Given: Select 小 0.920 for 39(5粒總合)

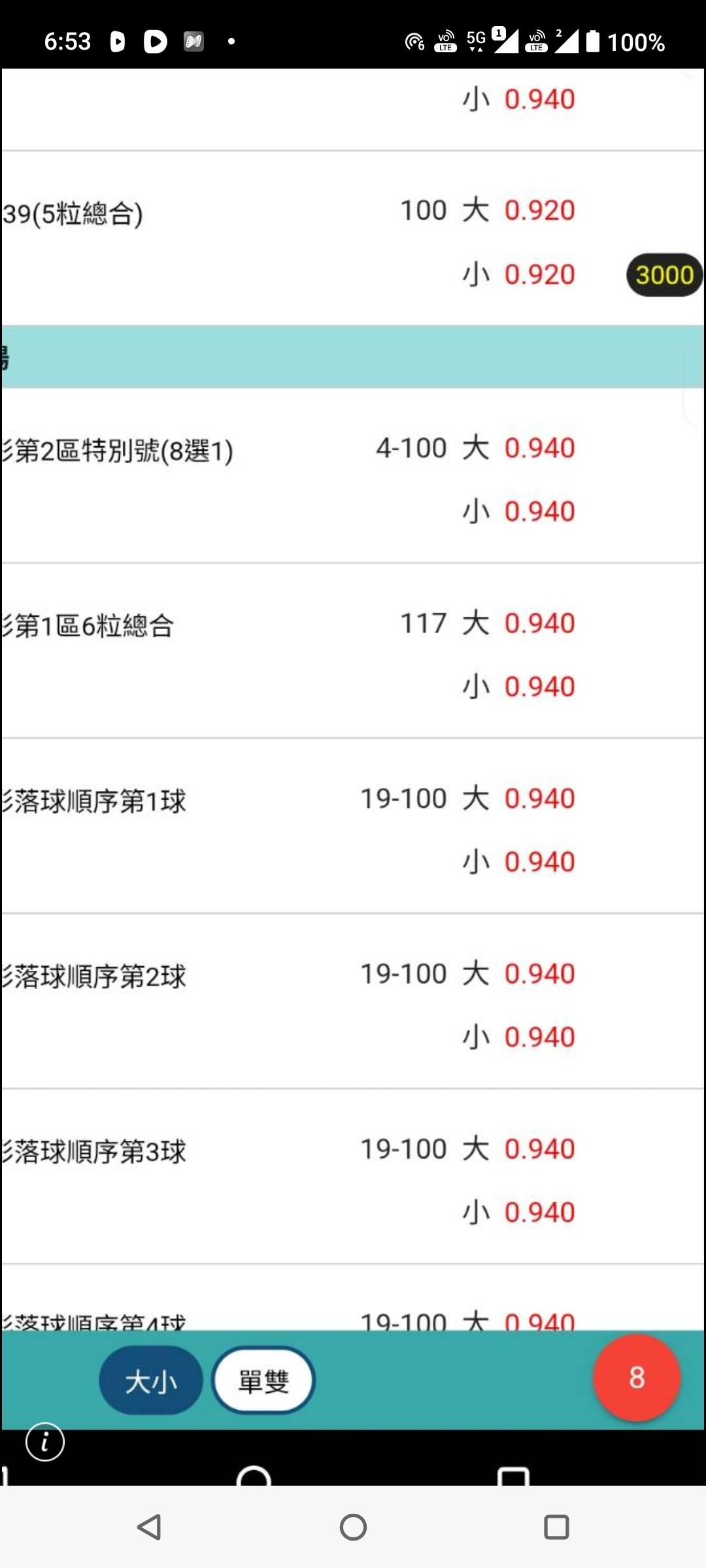Looking at the screenshot, I should point(539,274).
